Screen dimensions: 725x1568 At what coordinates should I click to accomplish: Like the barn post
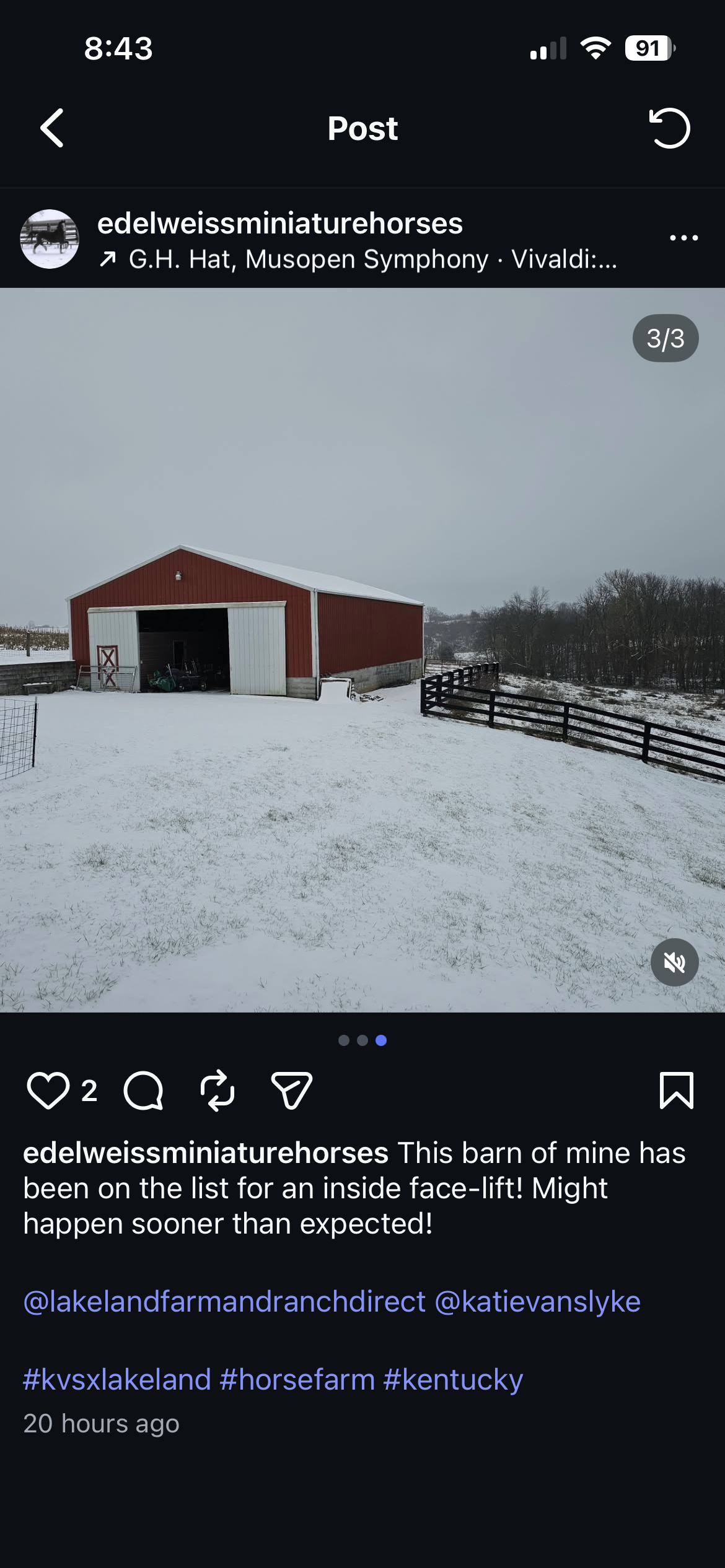point(48,1091)
